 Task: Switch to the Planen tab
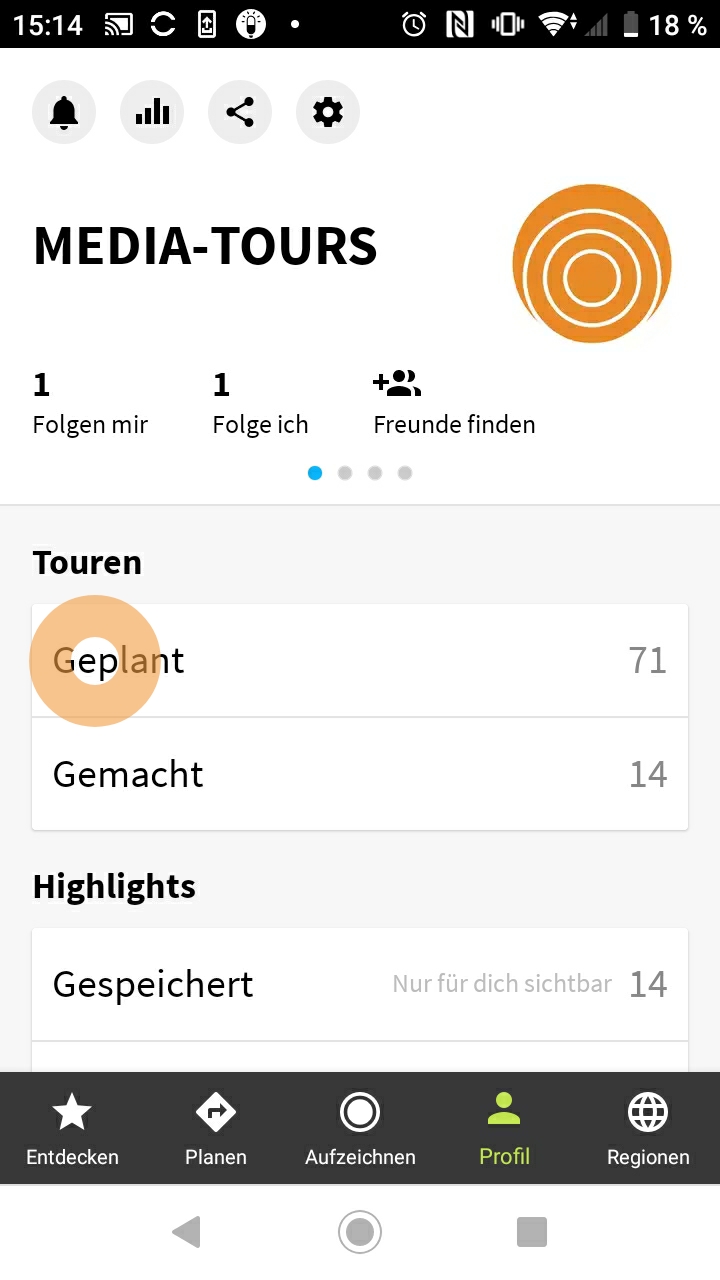(x=216, y=1130)
